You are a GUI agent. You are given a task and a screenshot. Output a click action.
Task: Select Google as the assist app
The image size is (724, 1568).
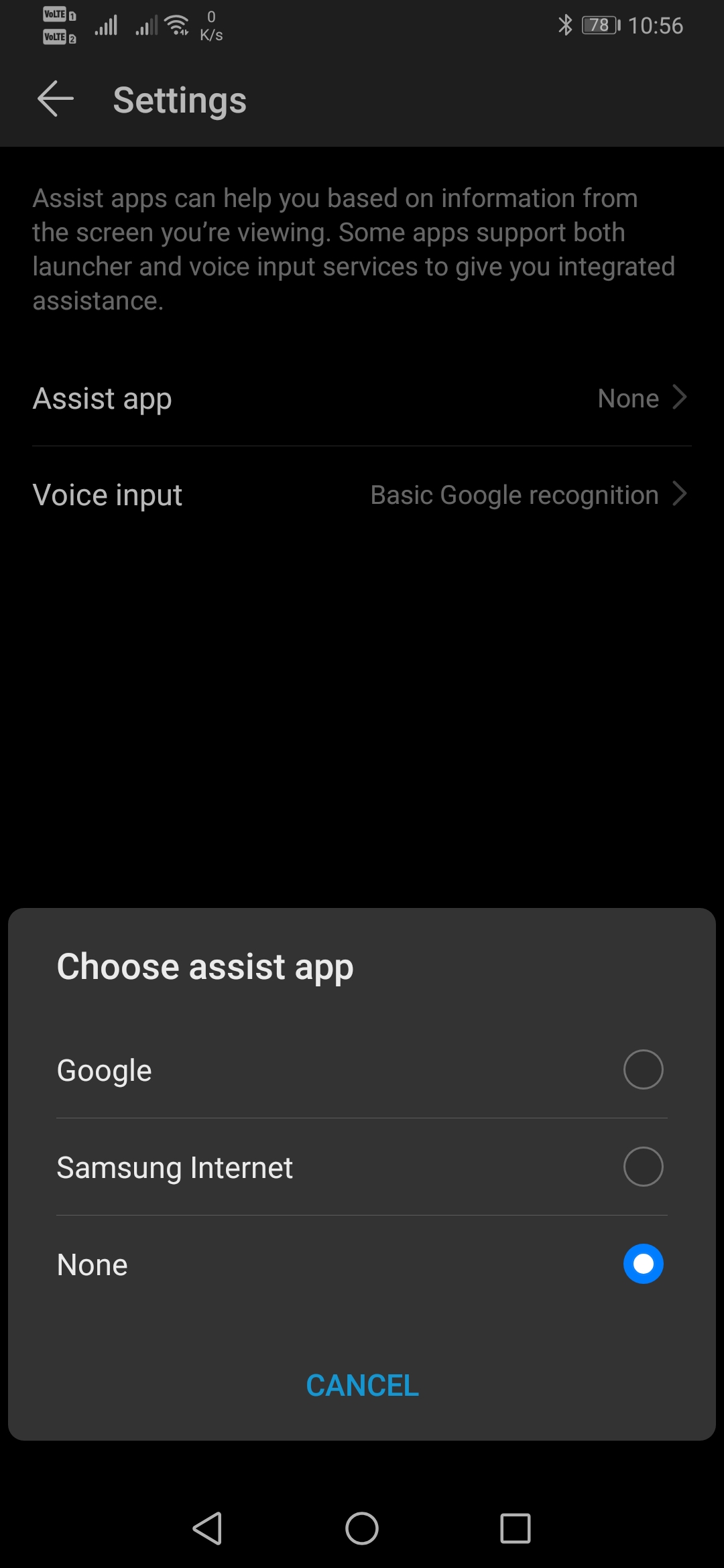(362, 1069)
